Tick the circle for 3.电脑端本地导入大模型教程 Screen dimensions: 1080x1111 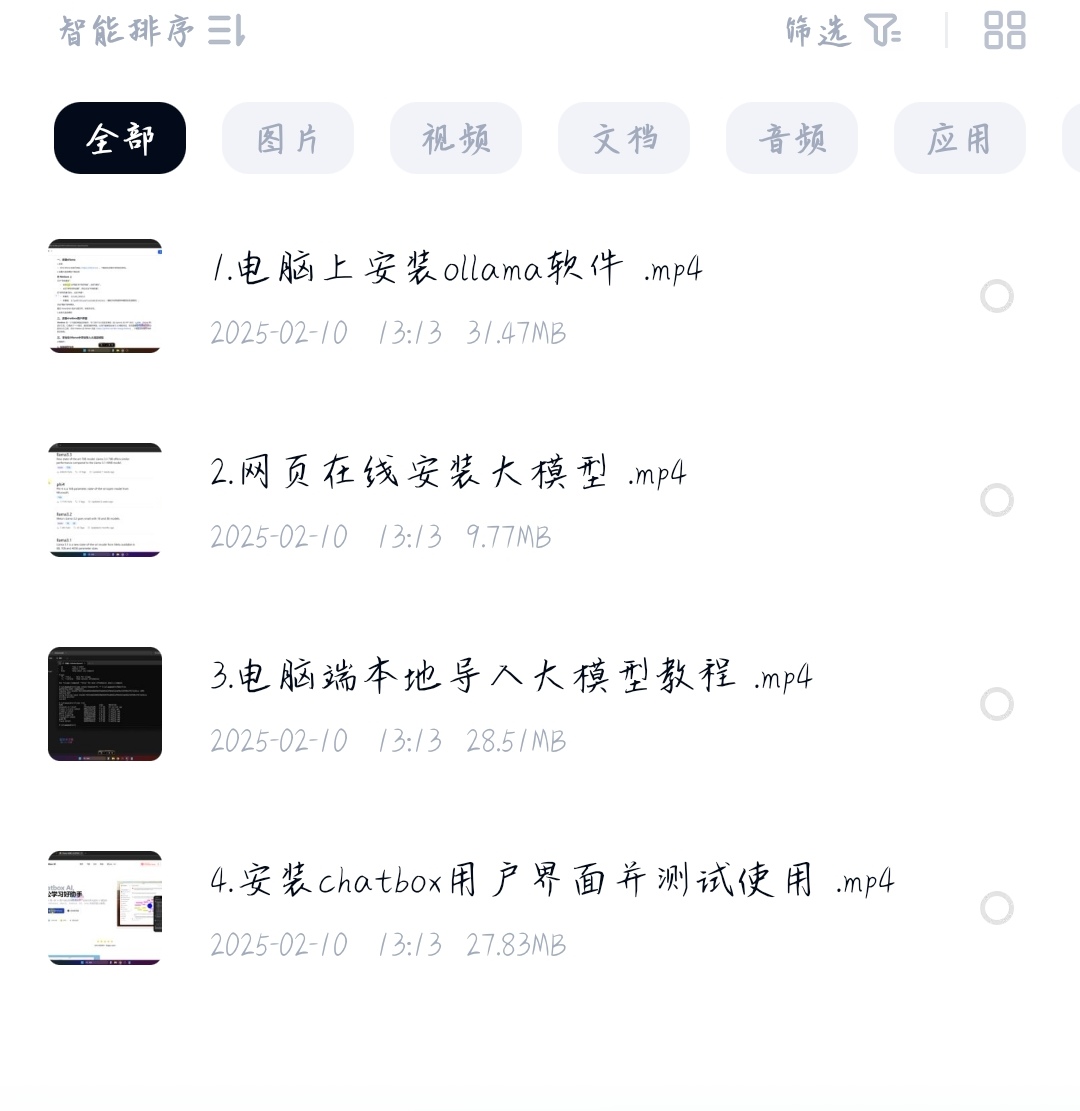tap(996, 704)
